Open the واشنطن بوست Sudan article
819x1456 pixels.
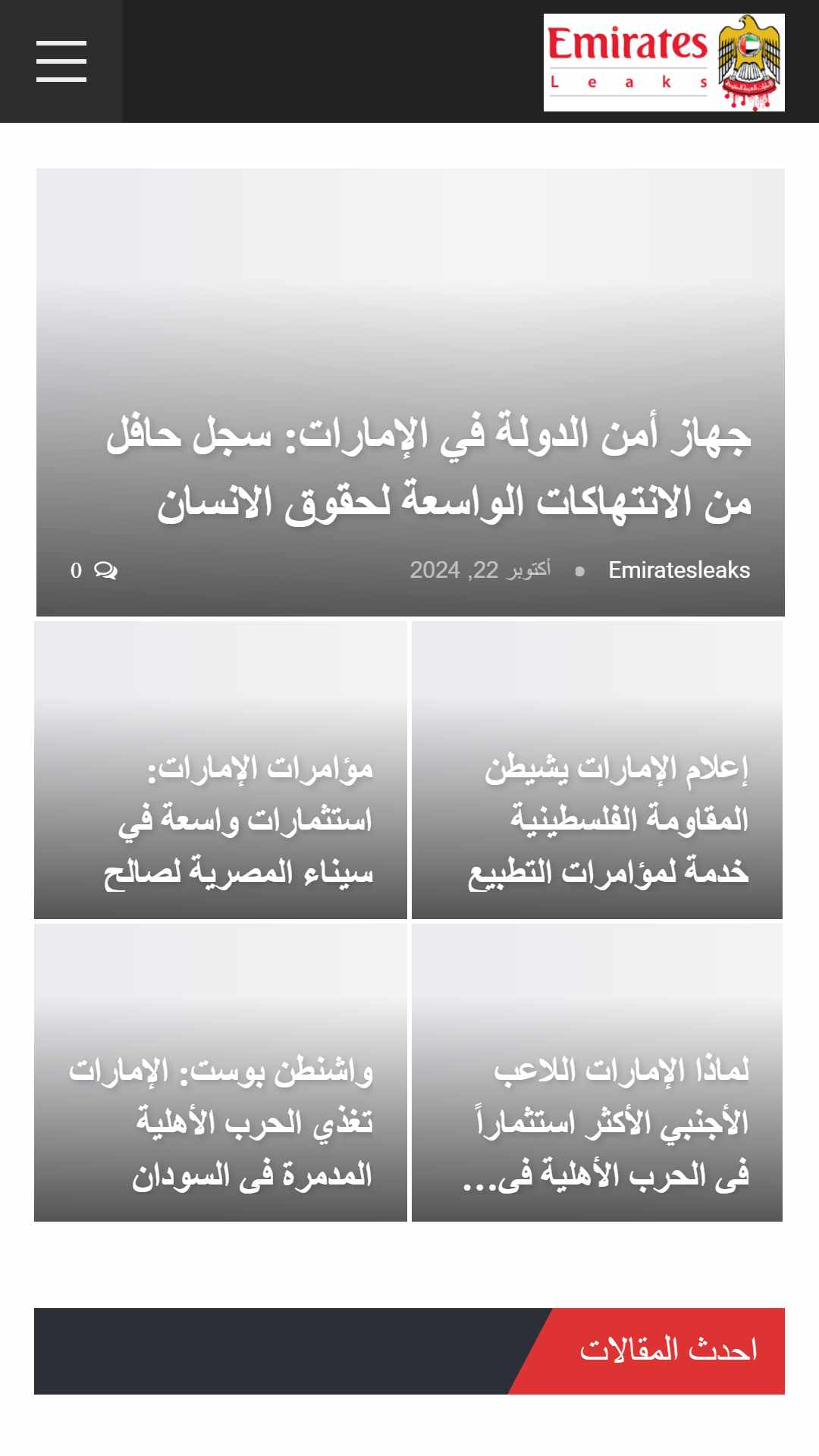[221, 1122]
